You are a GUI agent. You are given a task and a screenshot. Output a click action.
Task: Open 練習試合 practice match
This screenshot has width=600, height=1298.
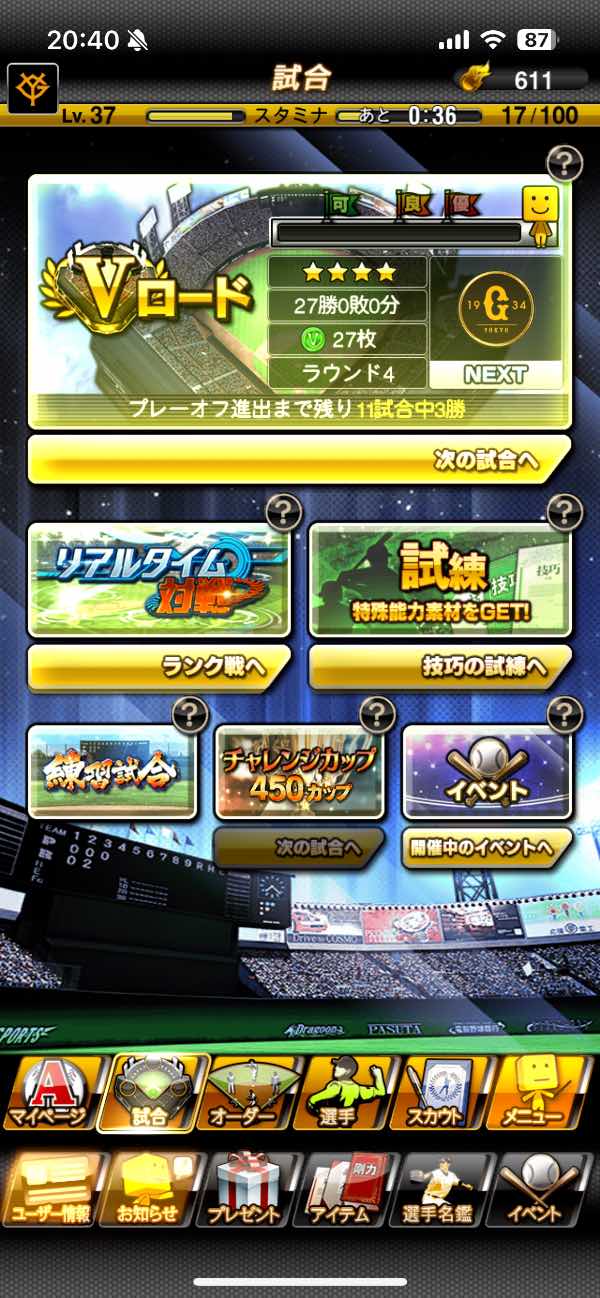112,771
